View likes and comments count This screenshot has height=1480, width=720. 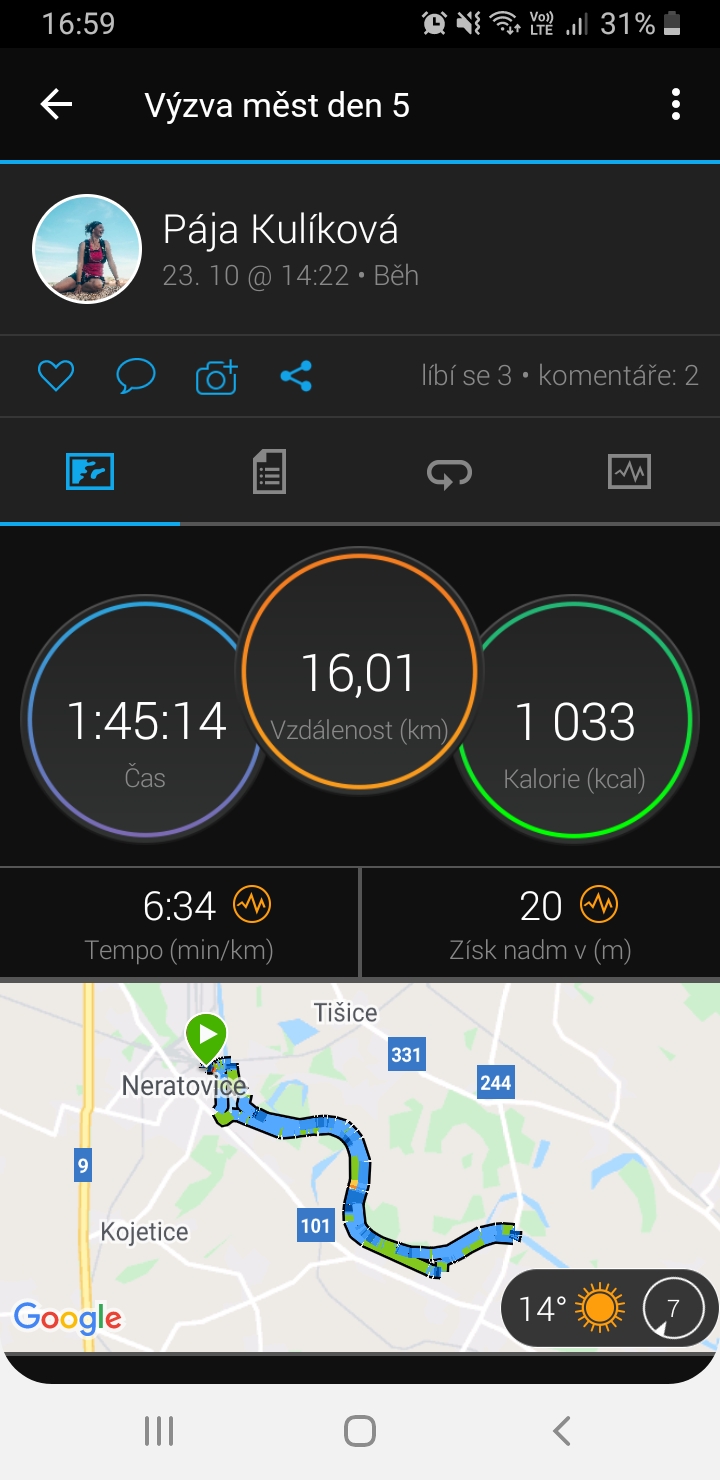coord(560,376)
